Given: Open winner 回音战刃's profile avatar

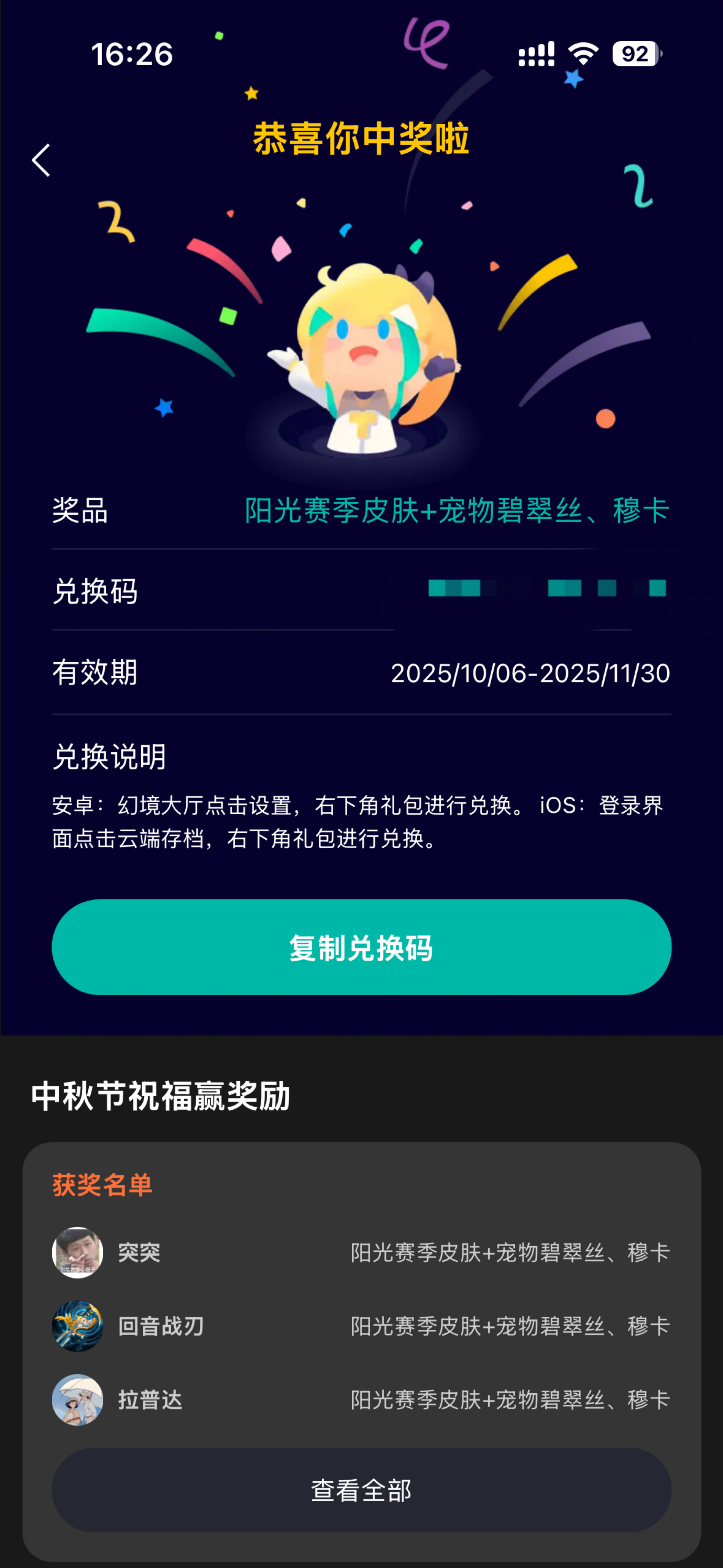Looking at the screenshot, I should (x=77, y=1326).
